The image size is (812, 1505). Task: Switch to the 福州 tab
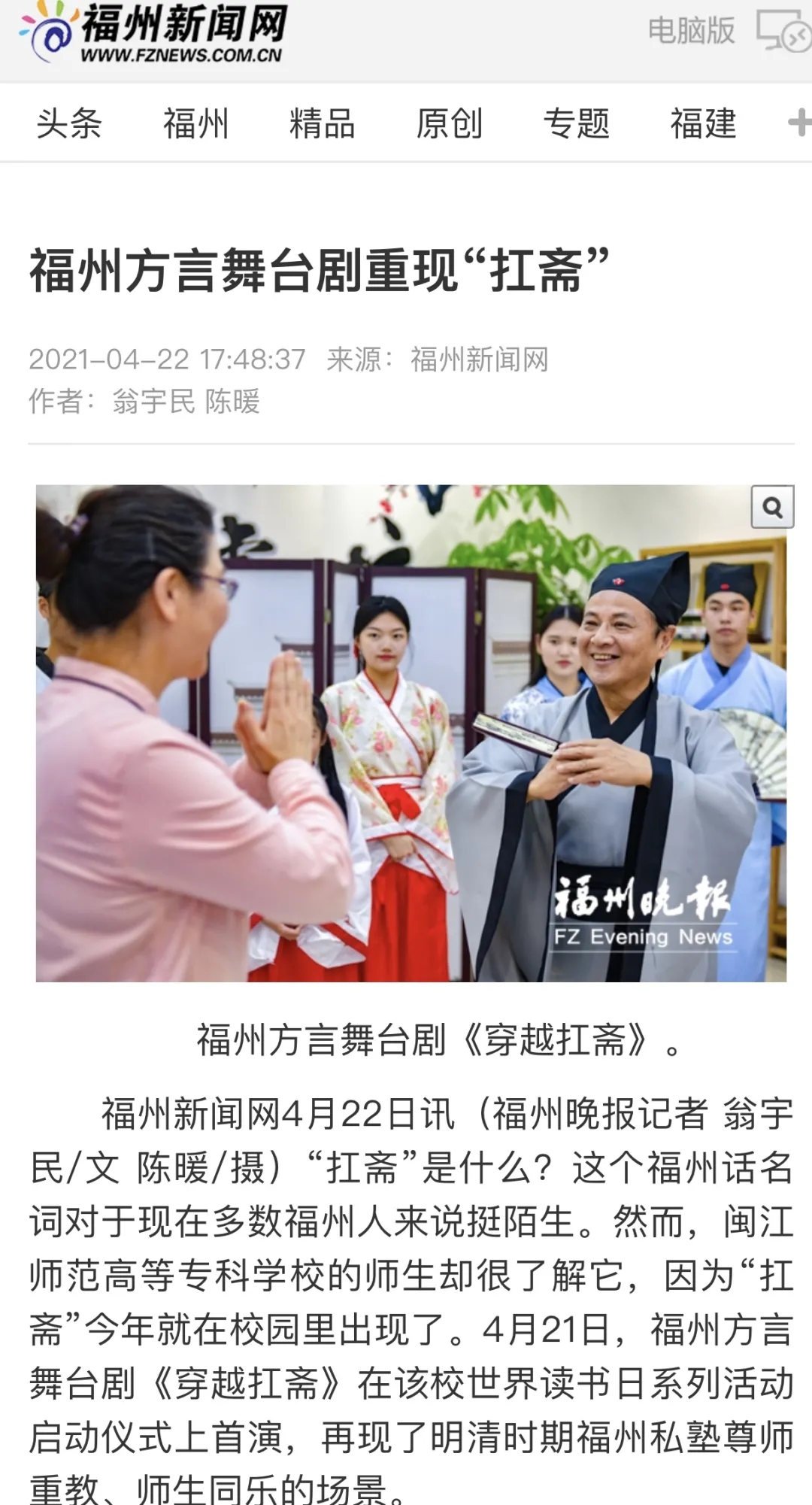coord(195,124)
